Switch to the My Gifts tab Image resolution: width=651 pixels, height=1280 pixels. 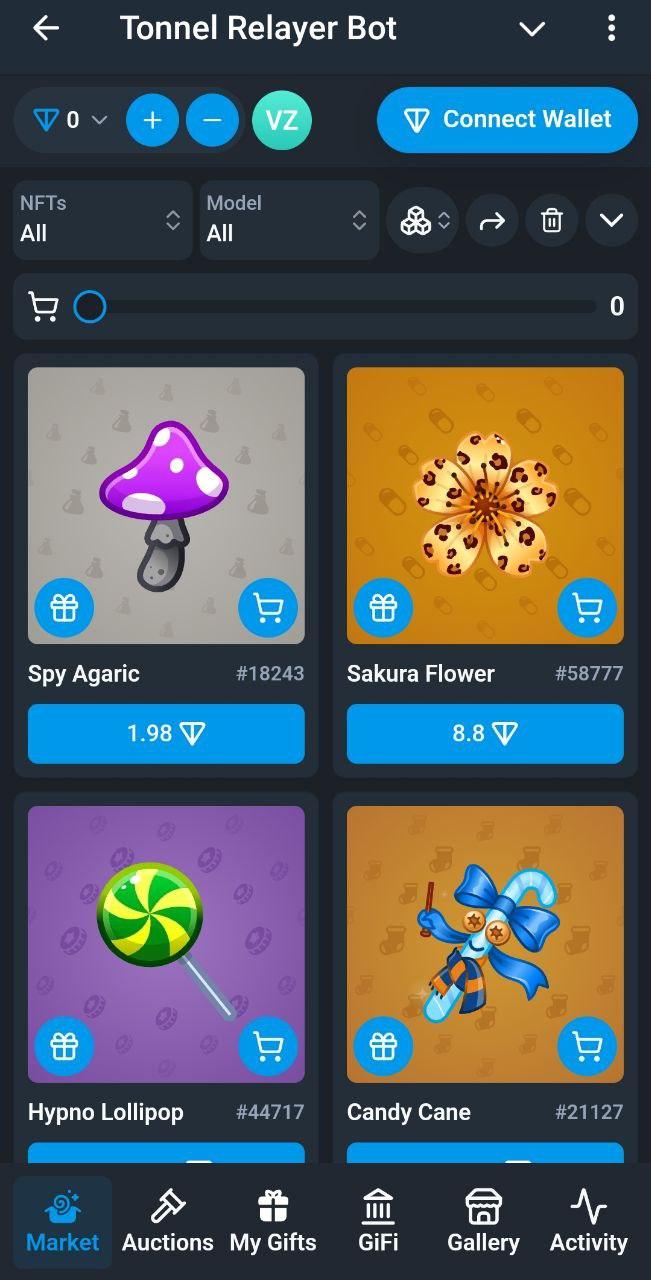(x=273, y=1221)
